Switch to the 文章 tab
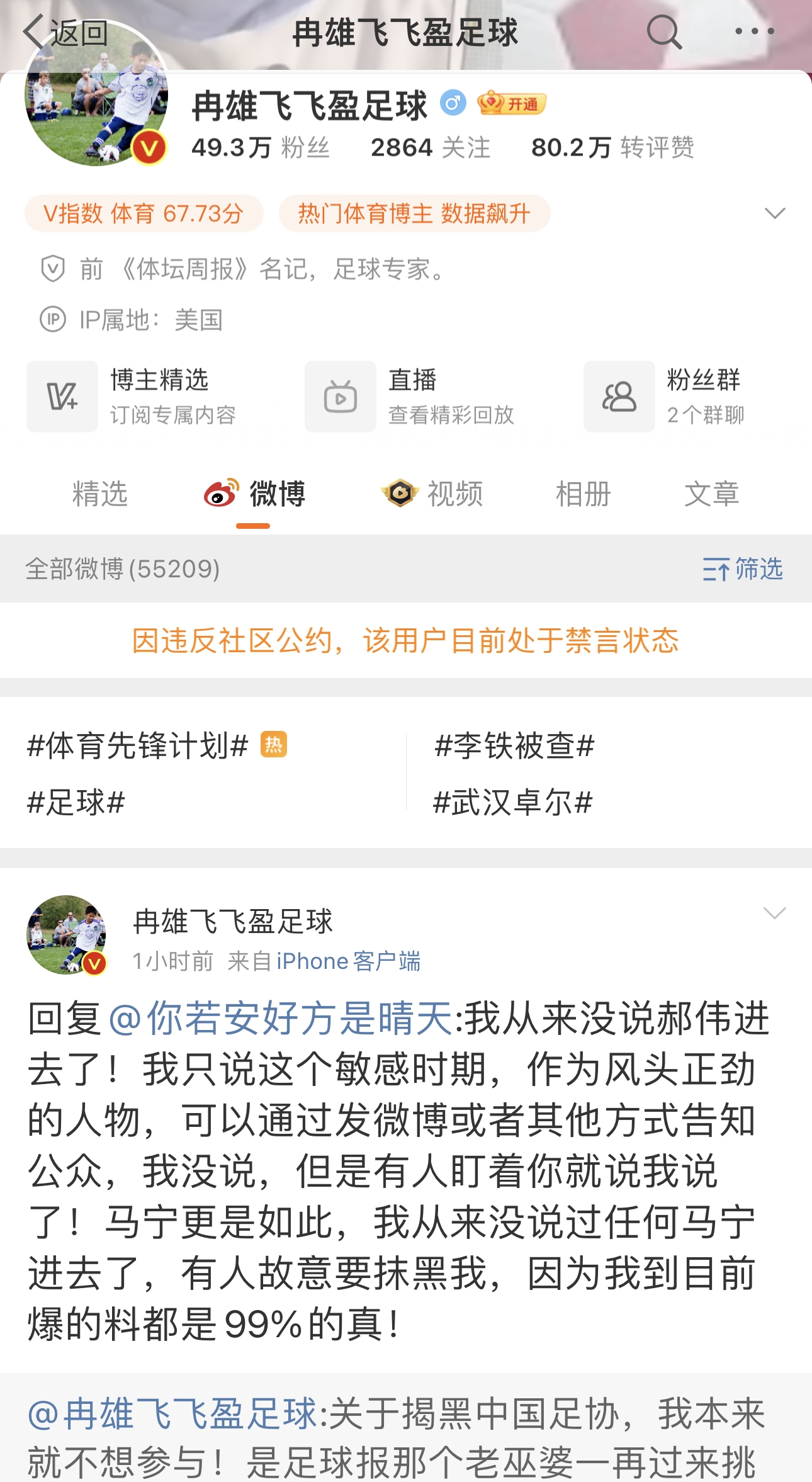 point(711,494)
